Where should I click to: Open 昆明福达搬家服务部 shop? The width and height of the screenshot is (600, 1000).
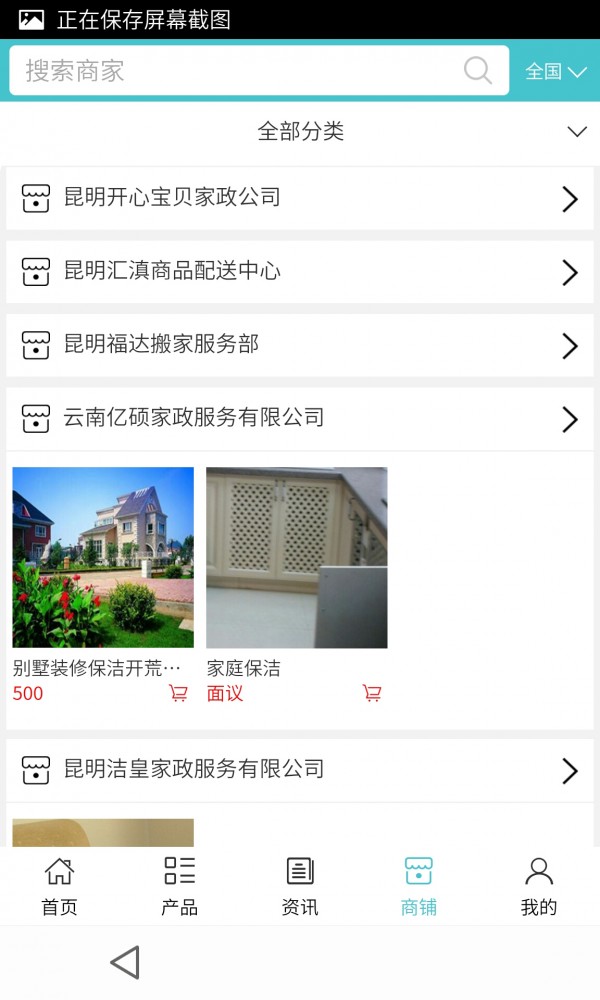pos(300,345)
